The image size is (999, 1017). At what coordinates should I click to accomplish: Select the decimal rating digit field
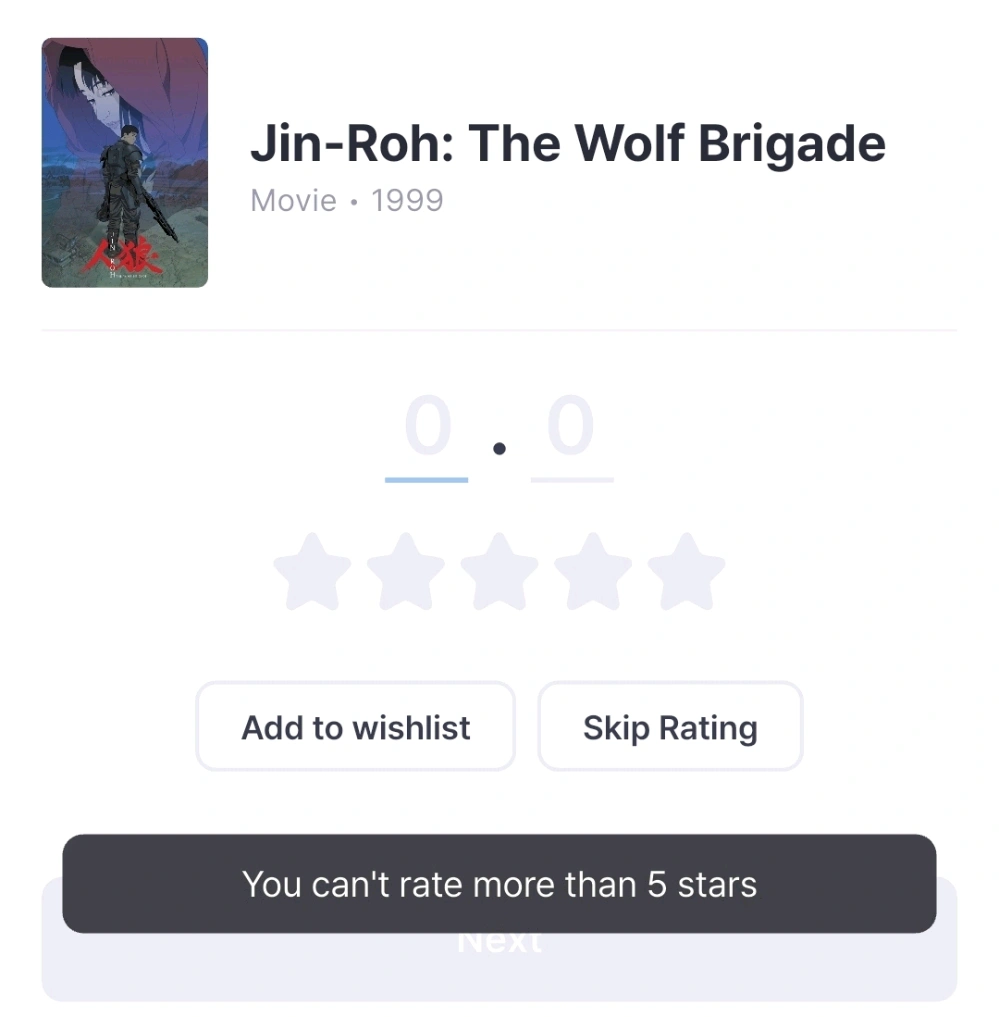(x=571, y=432)
